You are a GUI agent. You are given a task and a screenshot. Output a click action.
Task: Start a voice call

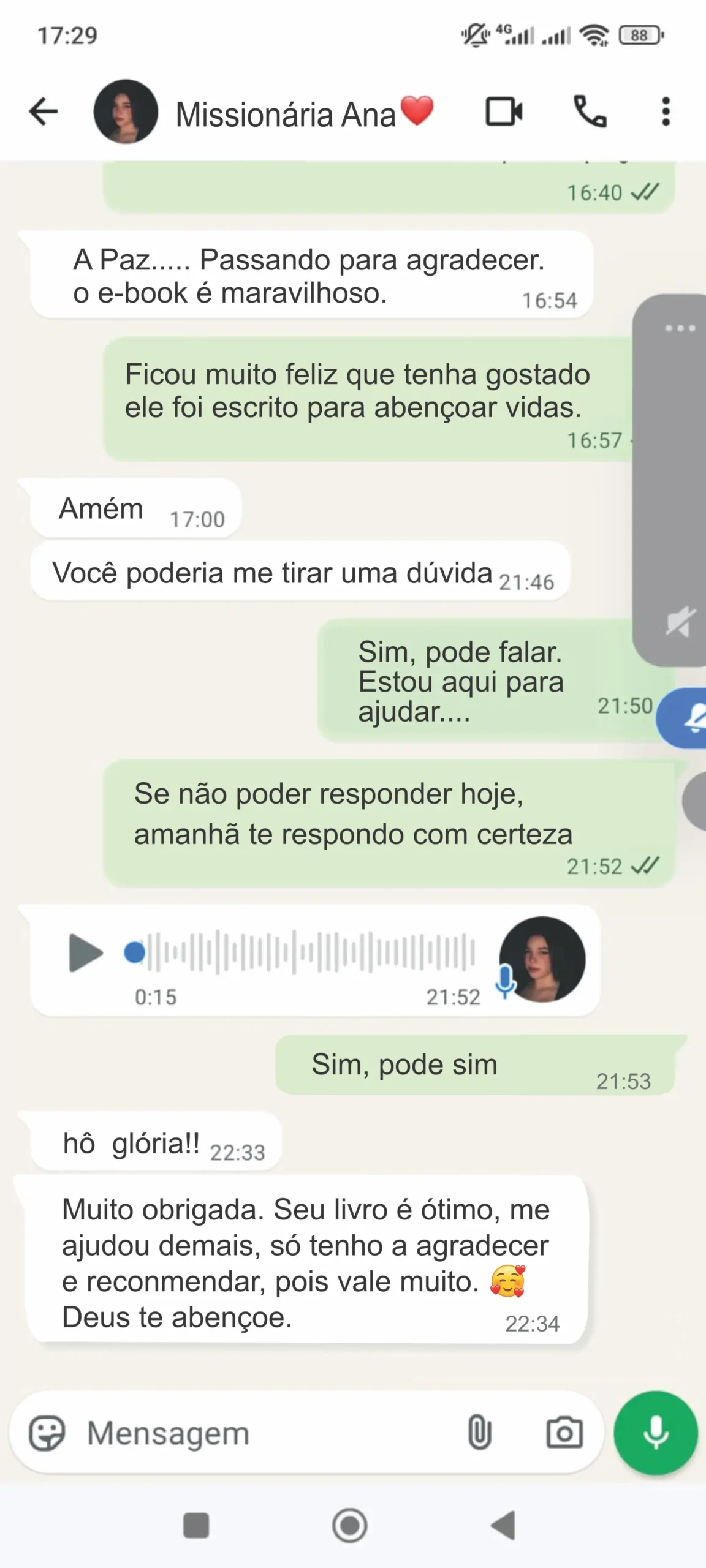(590, 112)
